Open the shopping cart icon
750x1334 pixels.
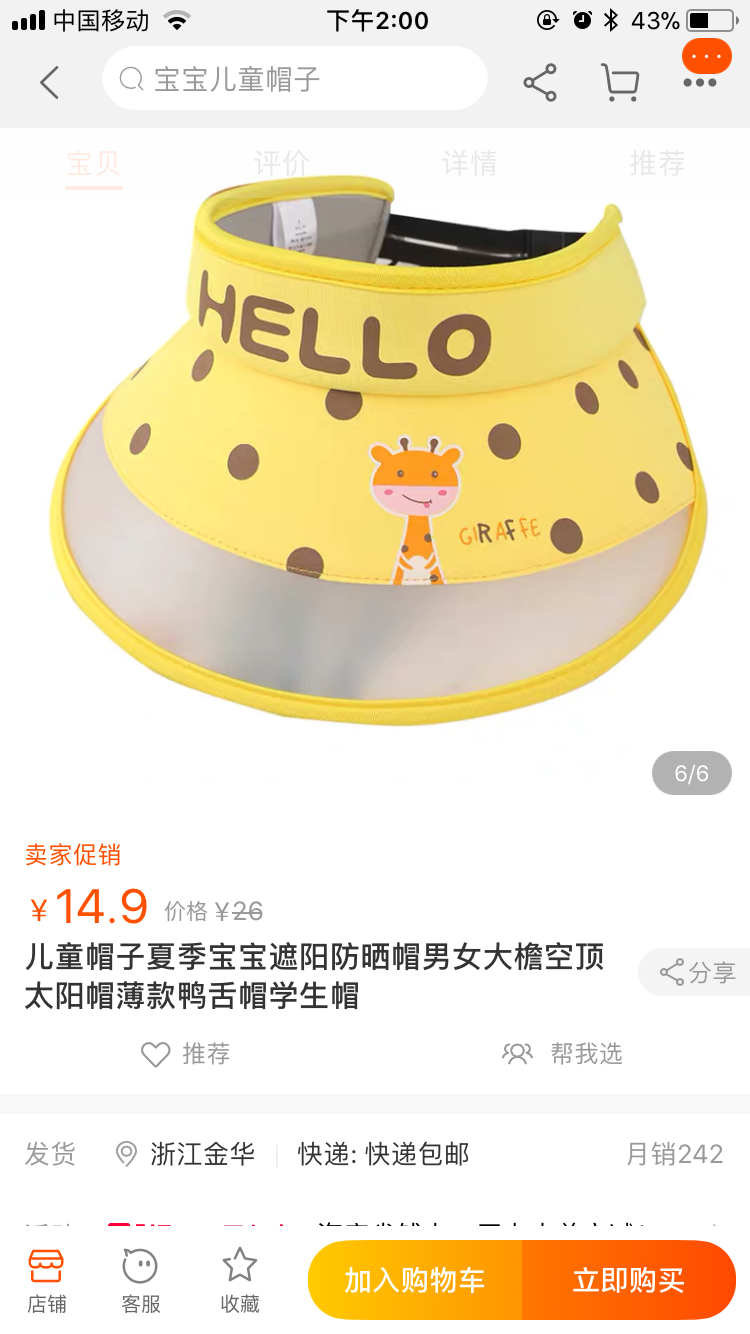tap(620, 82)
